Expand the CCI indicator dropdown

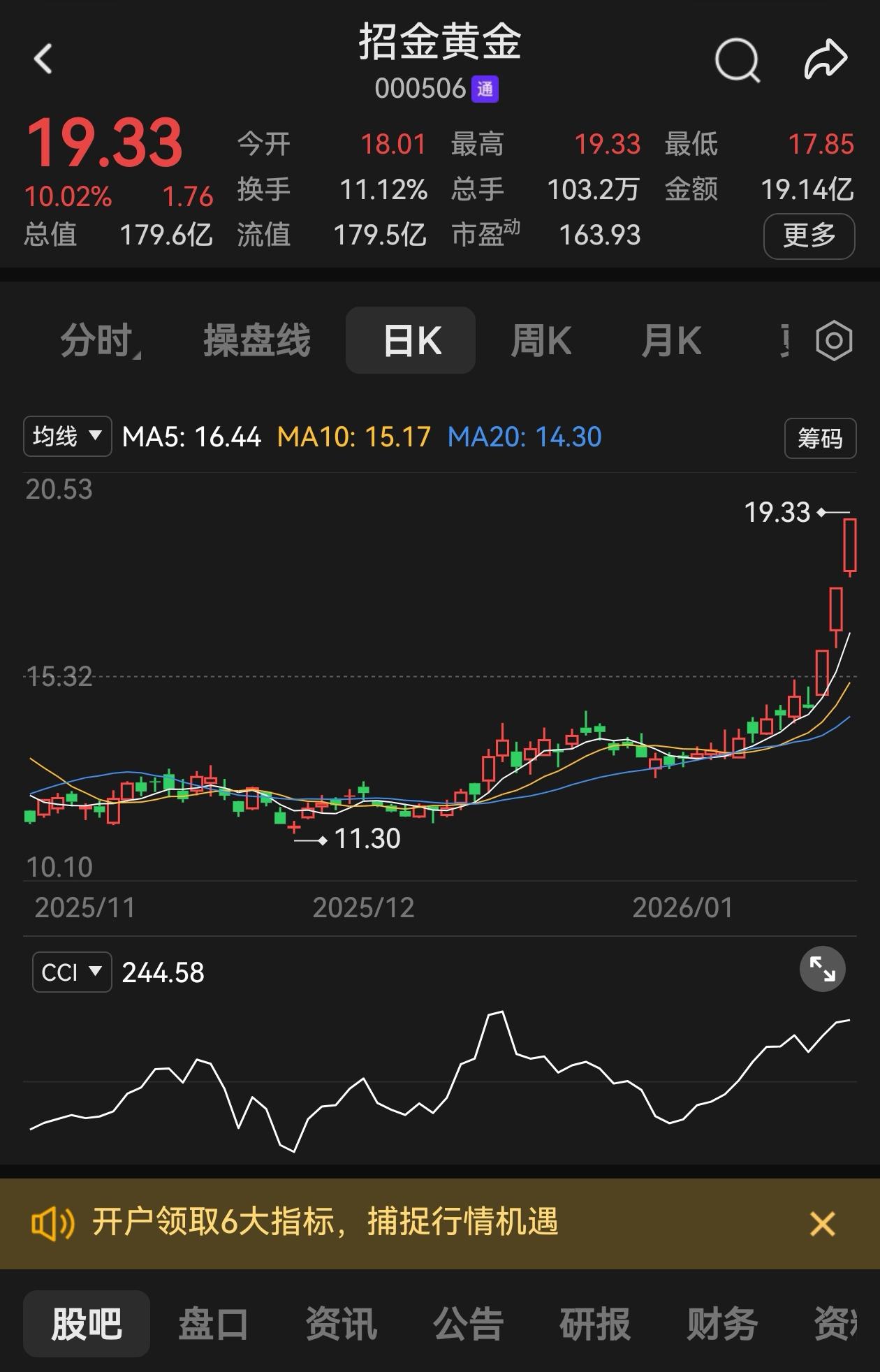72,972
